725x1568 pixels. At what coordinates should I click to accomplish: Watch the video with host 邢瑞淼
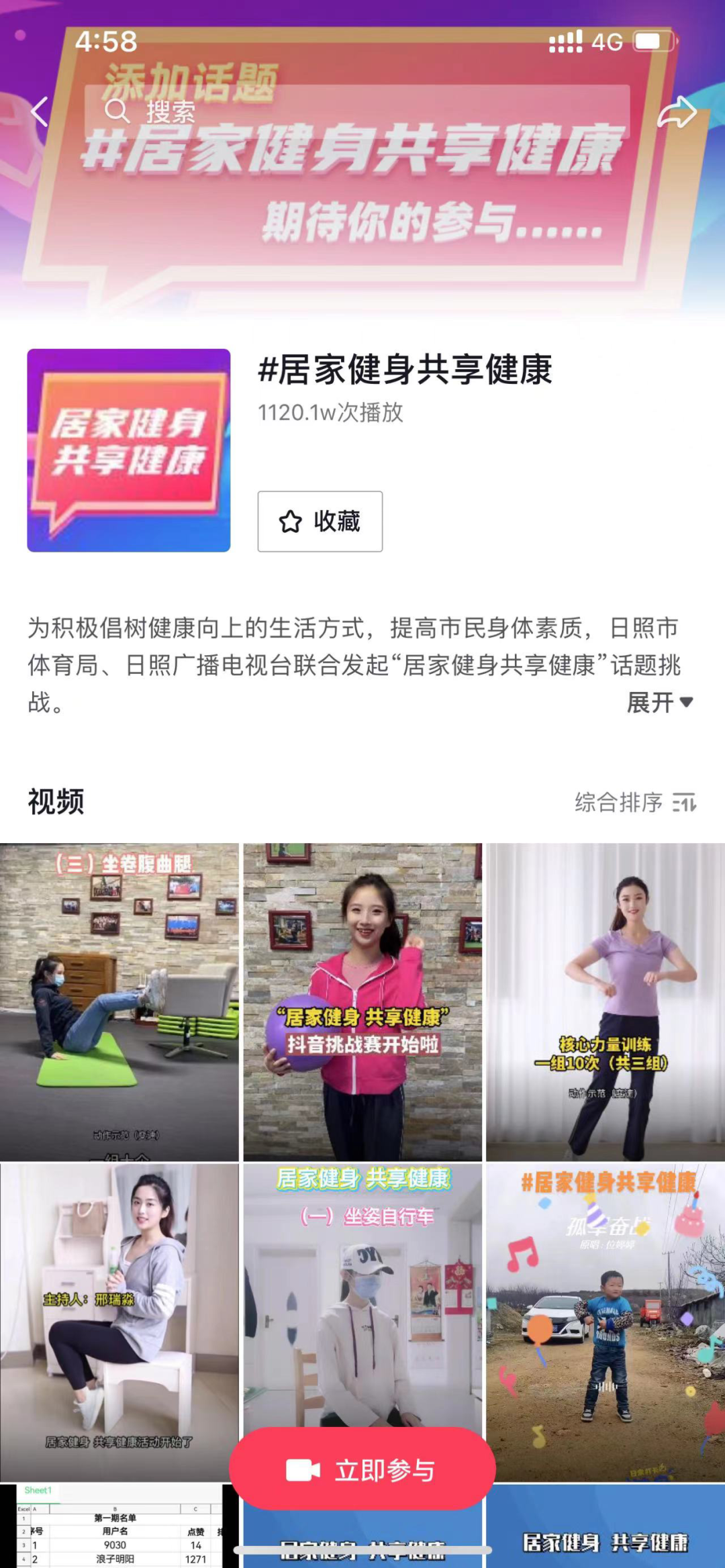tap(119, 1321)
